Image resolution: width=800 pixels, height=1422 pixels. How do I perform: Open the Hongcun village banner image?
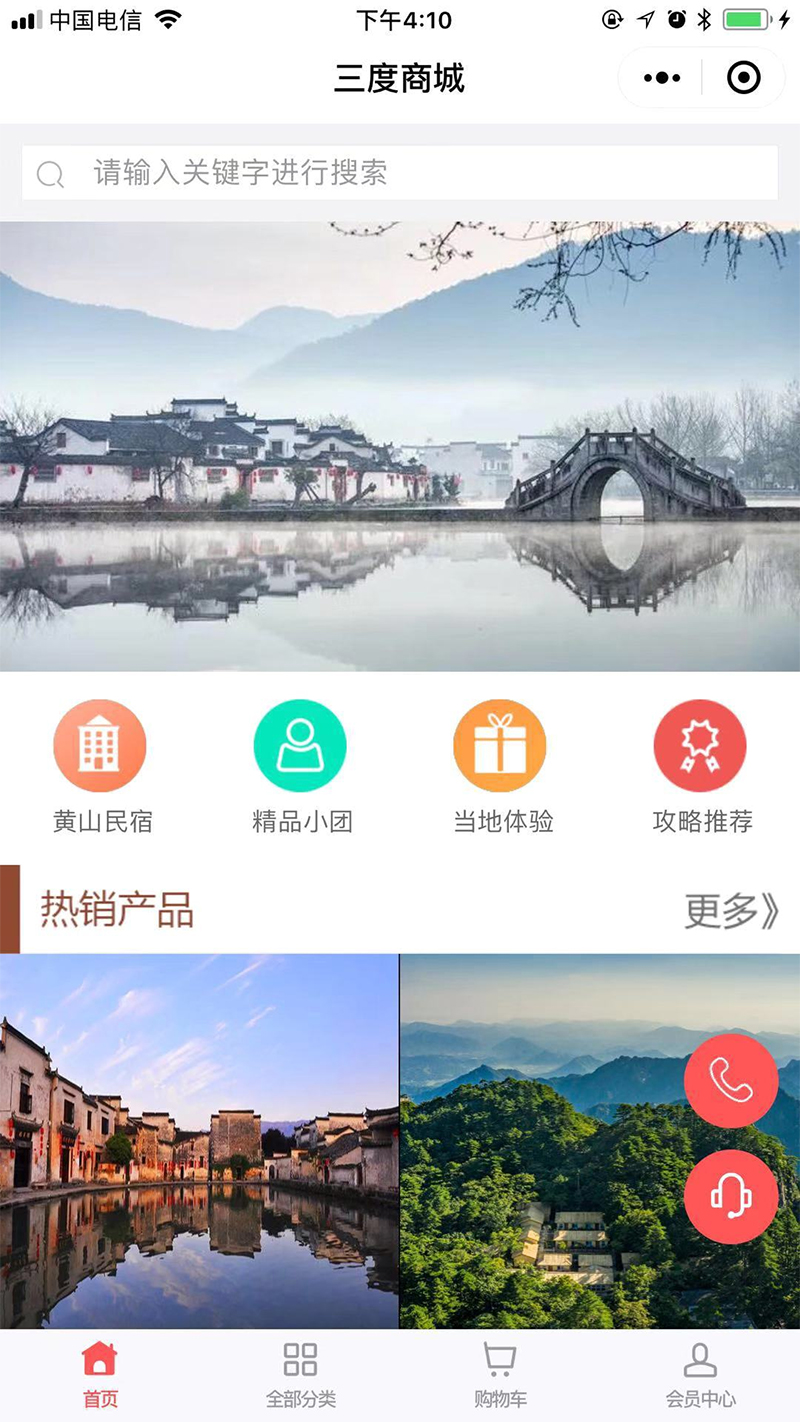(400, 446)
